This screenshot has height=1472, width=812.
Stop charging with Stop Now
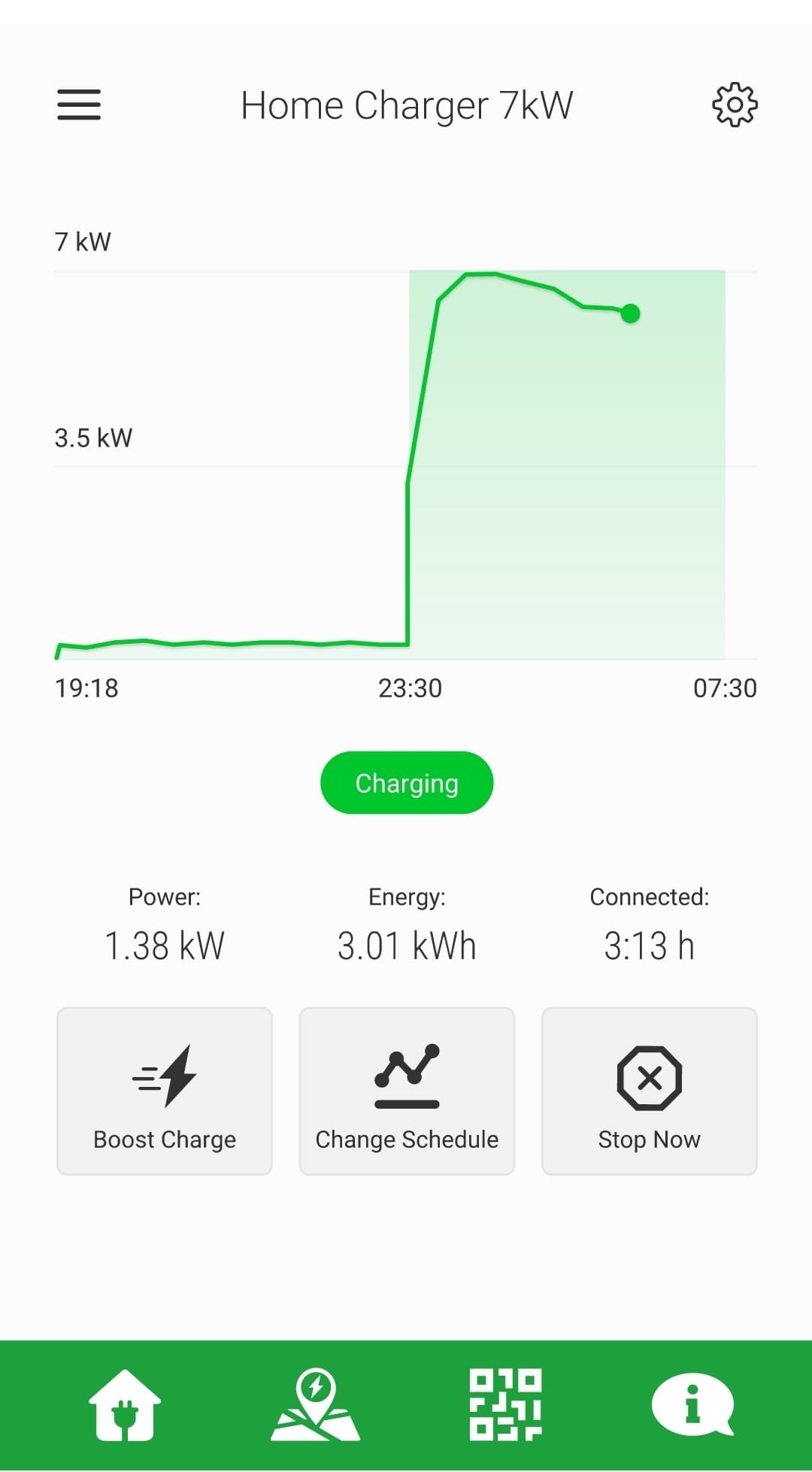(x=650, y=1091)
